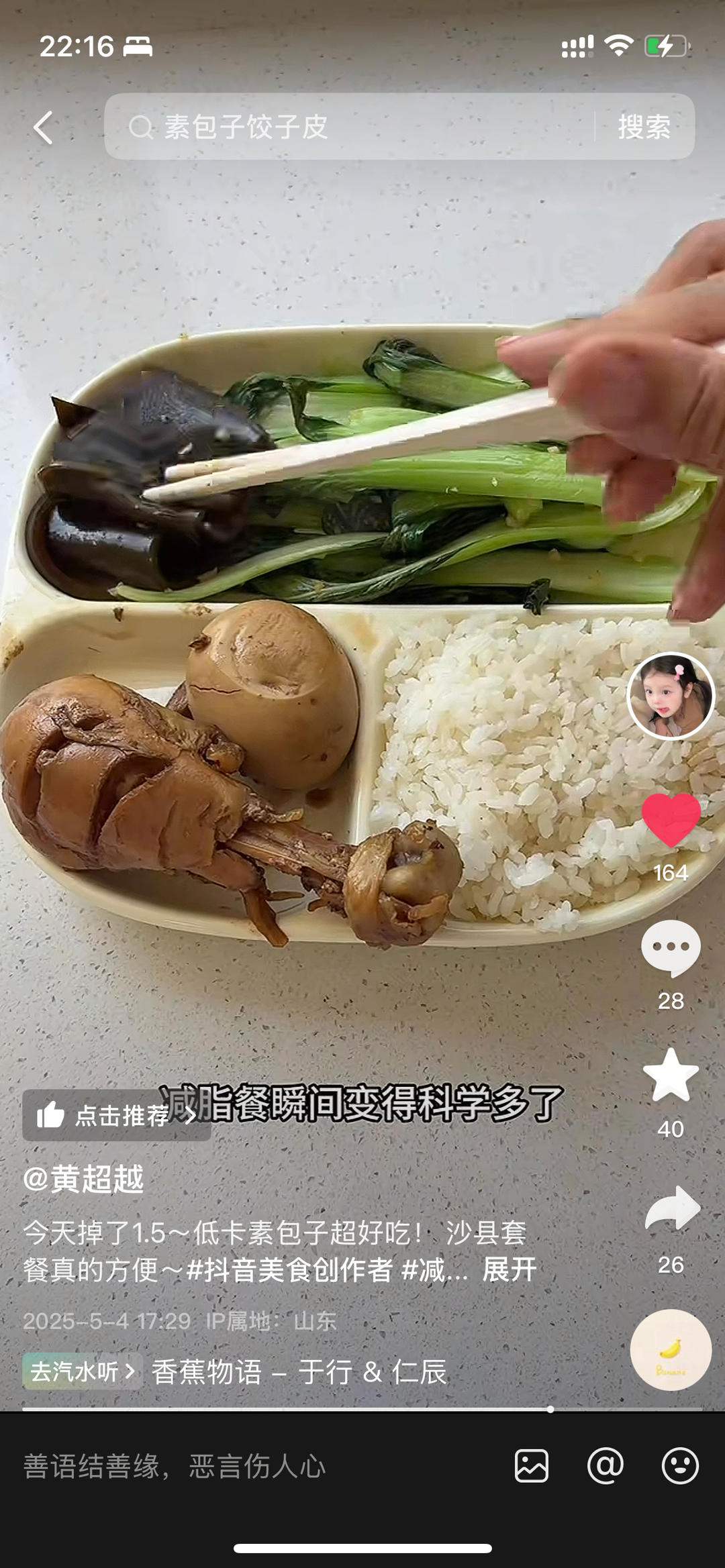This screenshot has width=725, height=1568.
Task: Mention someone with the @ icon
Action: [x=606, y=1465]
